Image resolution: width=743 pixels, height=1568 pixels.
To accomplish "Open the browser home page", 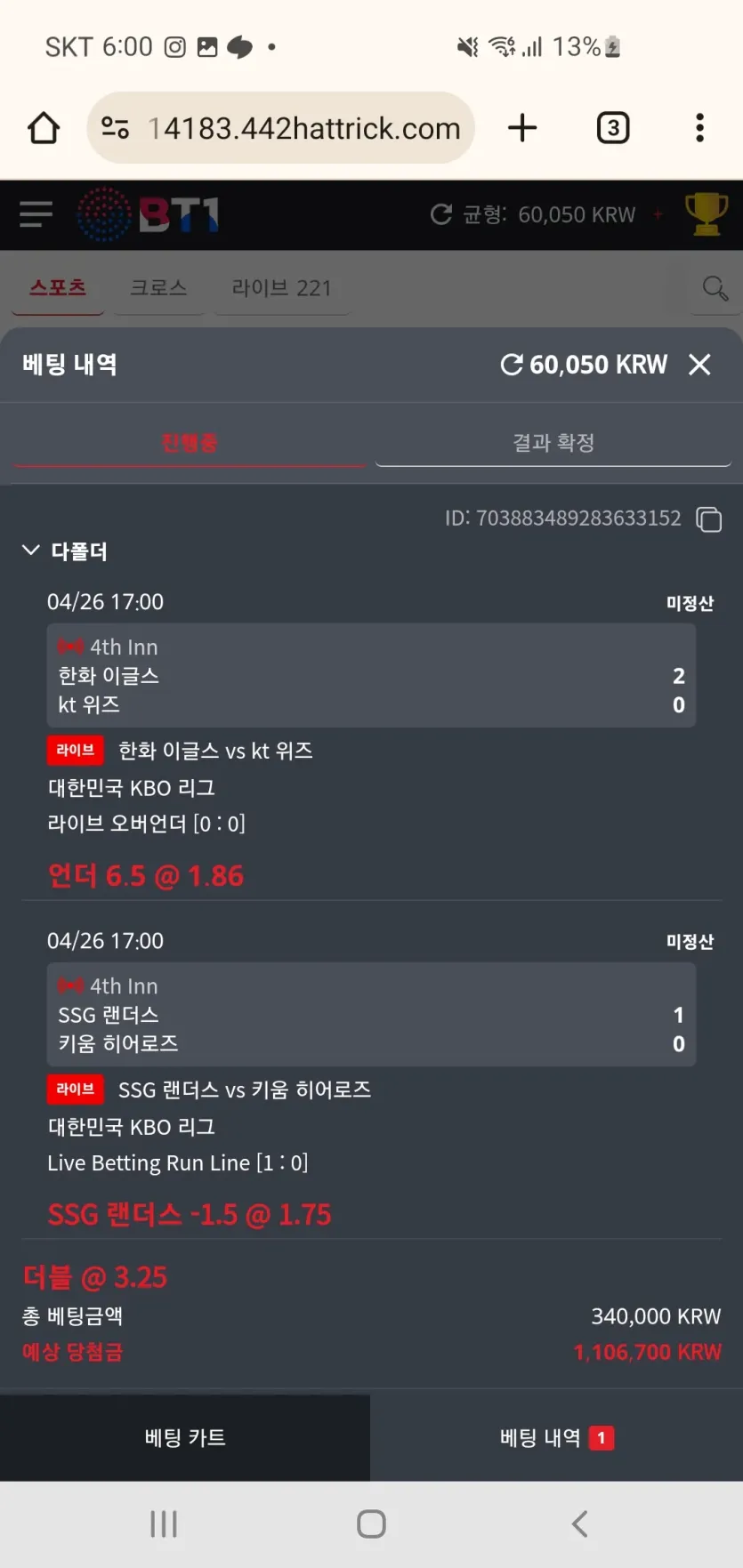I will [44, 128].
